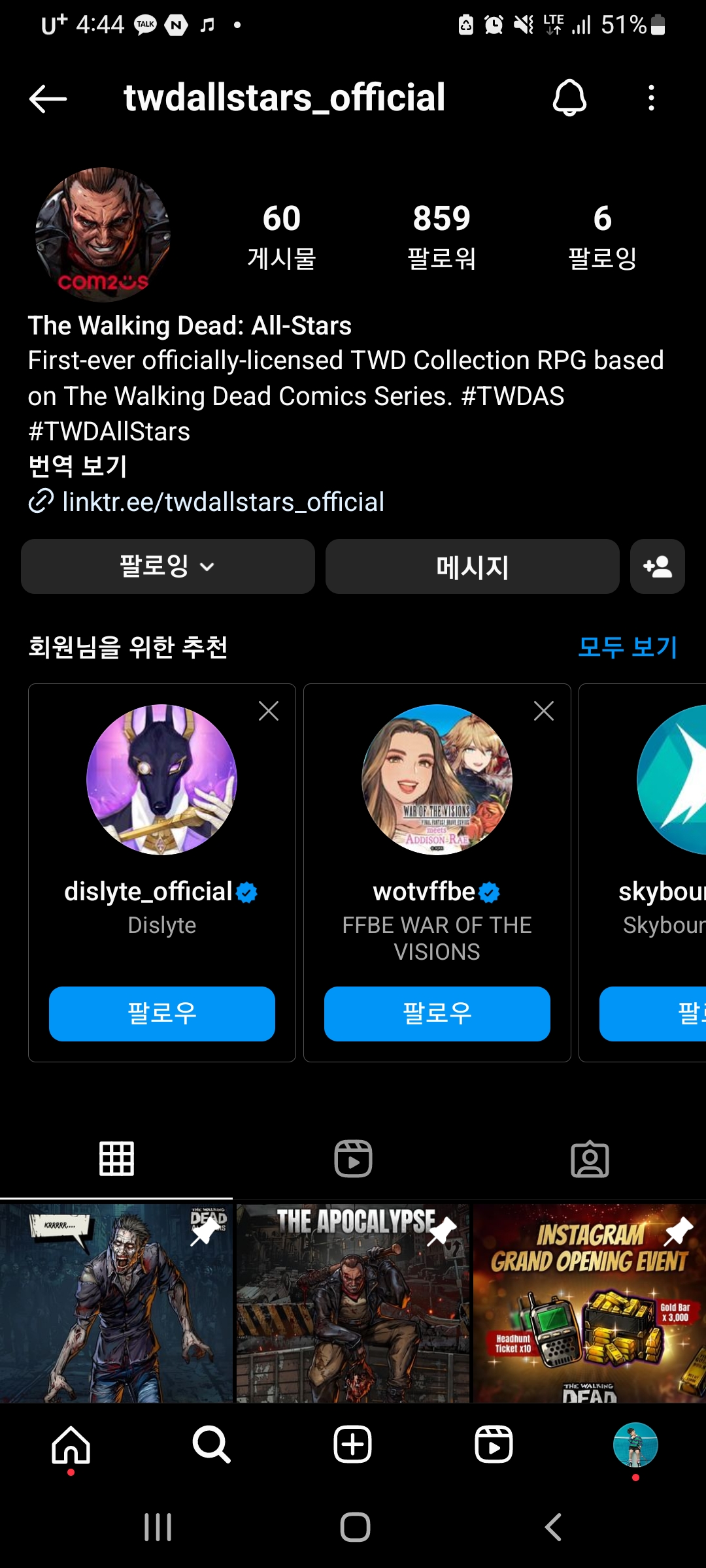Switch to the tagged posts tab
This screenshot has width=706, height=1568.
click(x=590, y=1158)
